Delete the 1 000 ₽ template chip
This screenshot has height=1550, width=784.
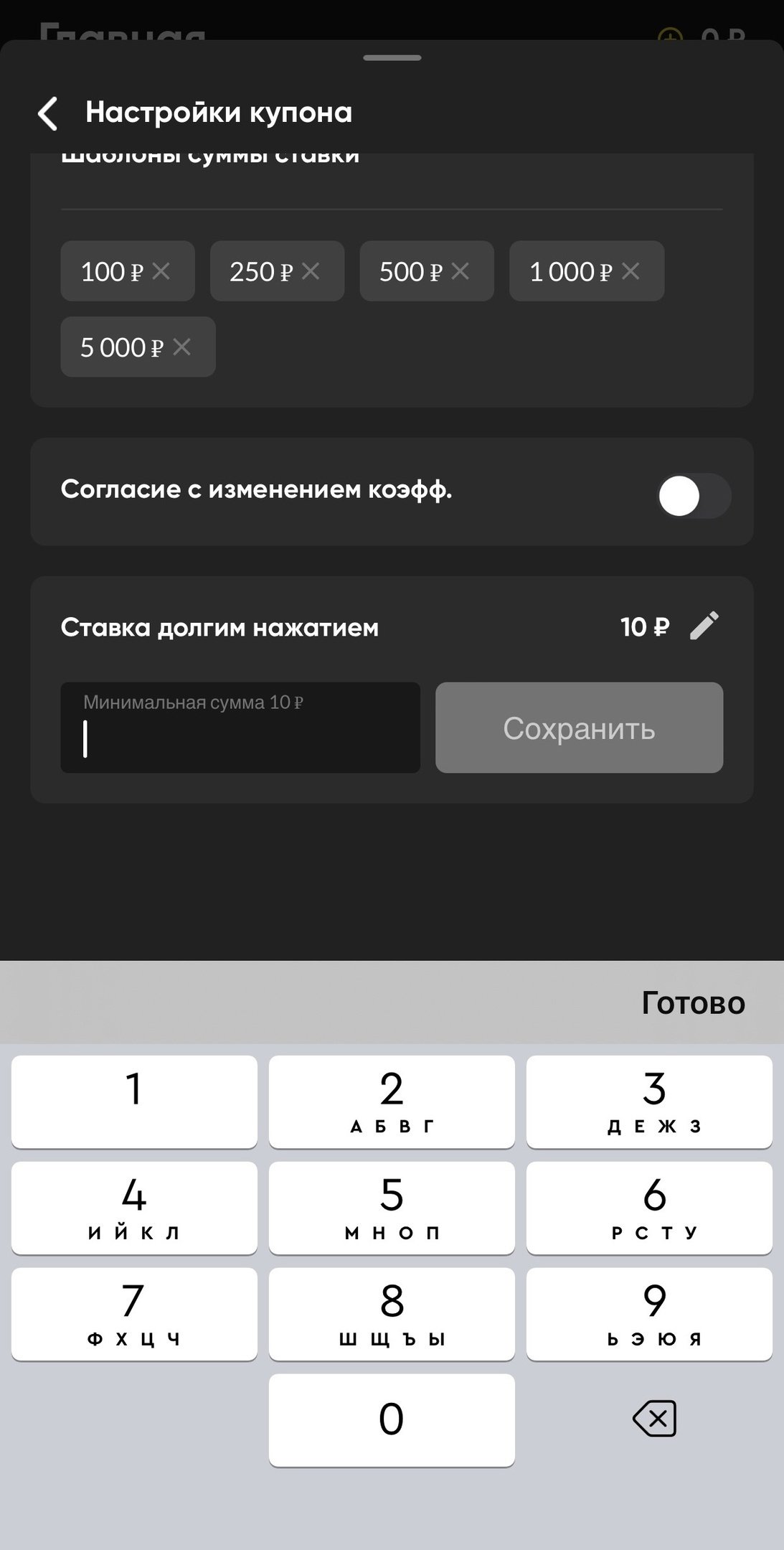pyautogui.click(x=630, y=271)
